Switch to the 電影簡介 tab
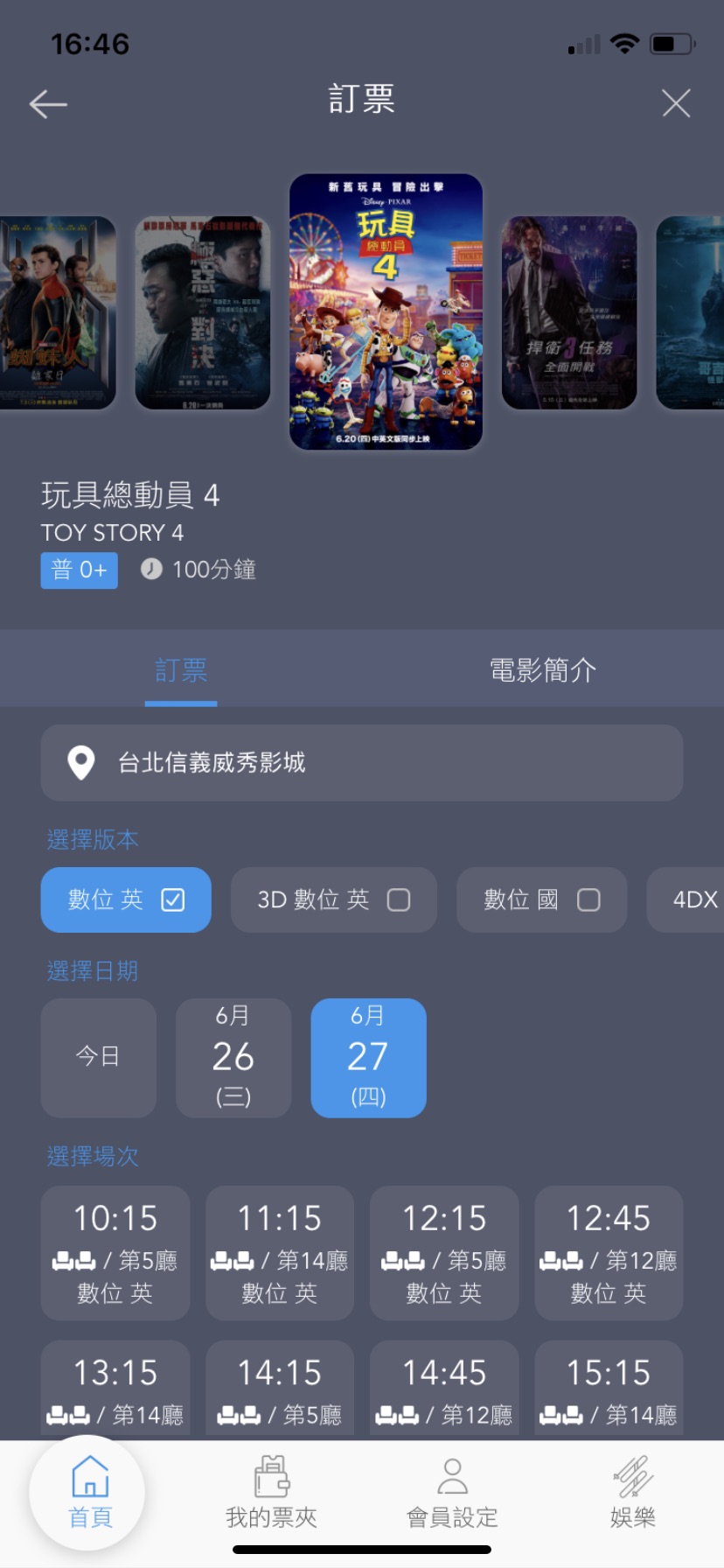Image resolution: width=724 pixels, height=1568 pixels. 542,670
